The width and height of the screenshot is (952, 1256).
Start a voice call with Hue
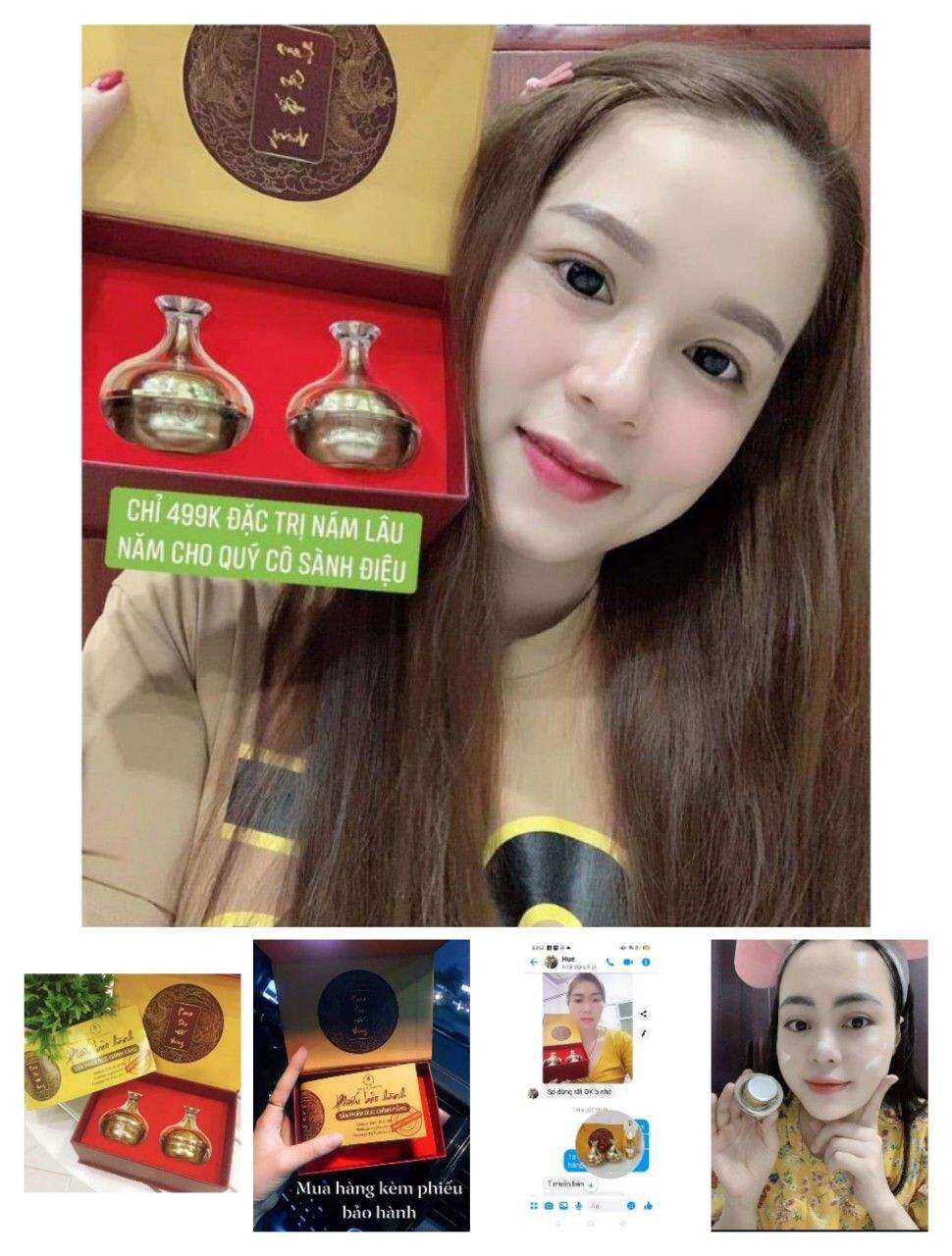pyautogui.click(x=610, y=962)
